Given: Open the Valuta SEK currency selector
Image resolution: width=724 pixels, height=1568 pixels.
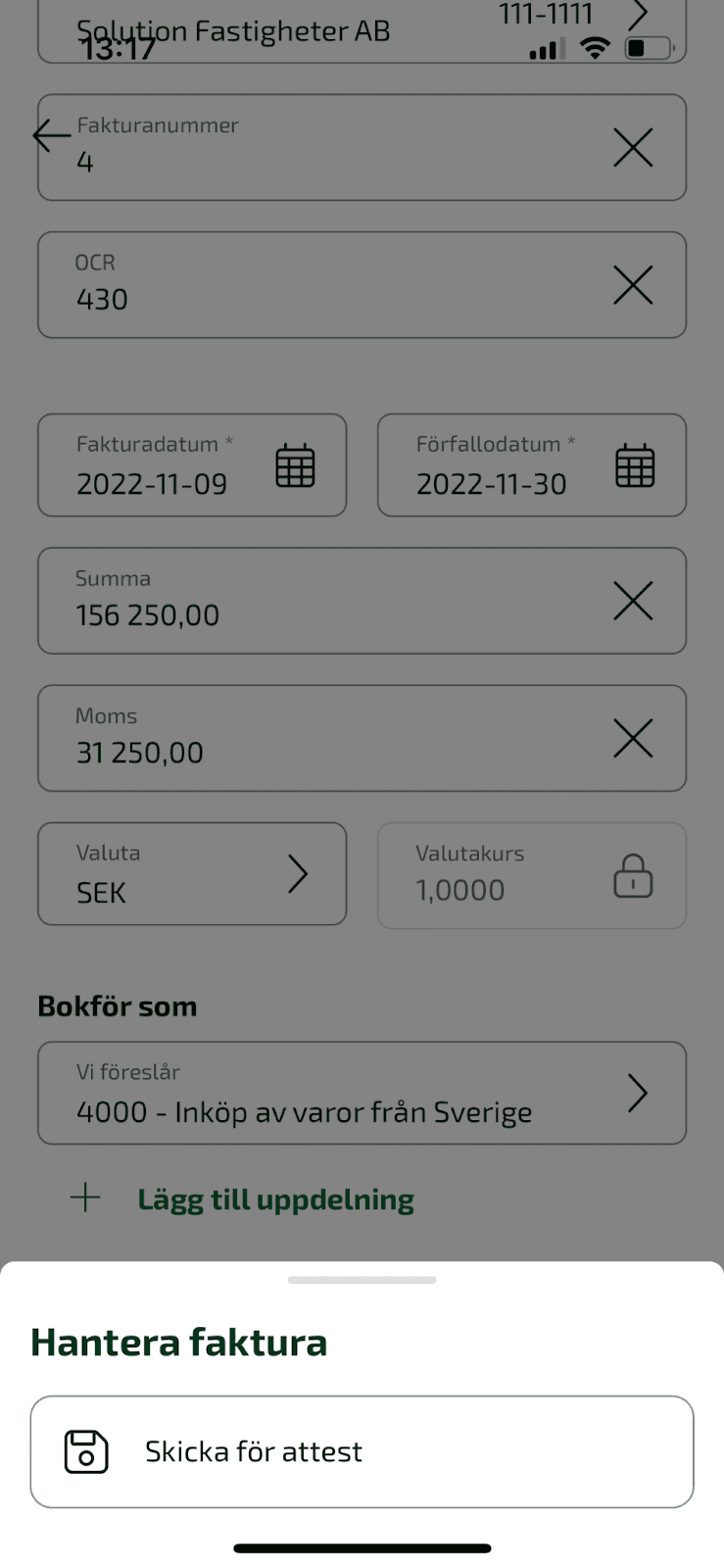Looking at the screenshot, I should point(192,873).
